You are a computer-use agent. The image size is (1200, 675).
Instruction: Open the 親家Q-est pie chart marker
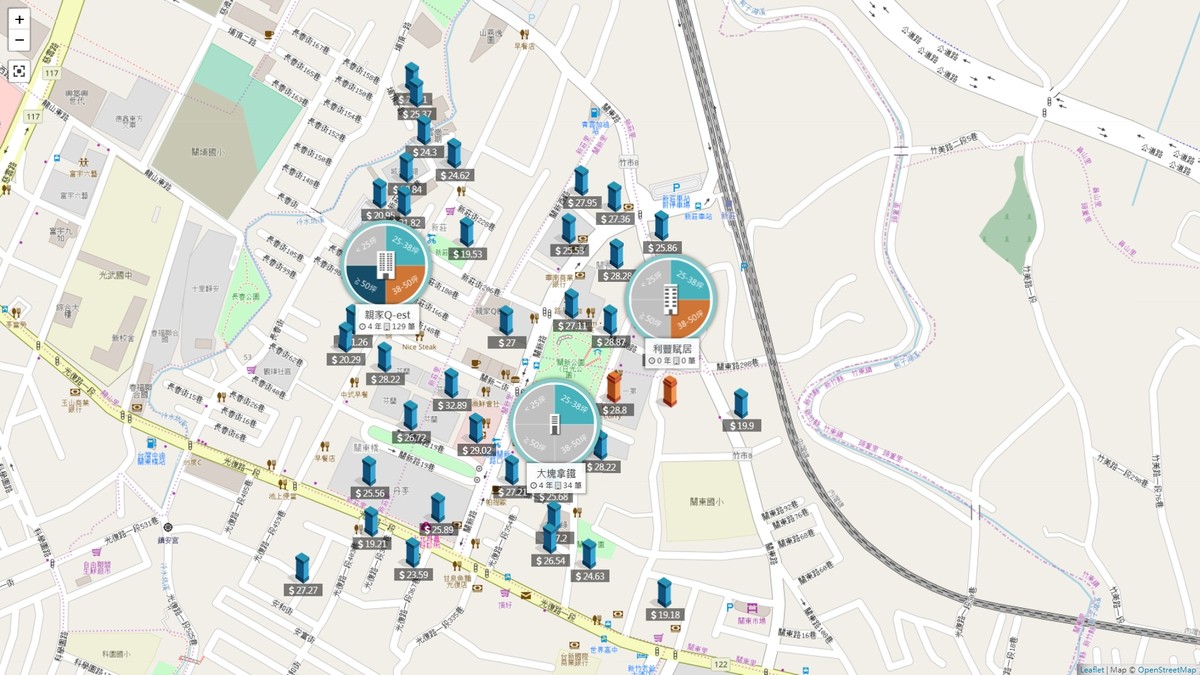pyautogui.click(x=386, y=263)
